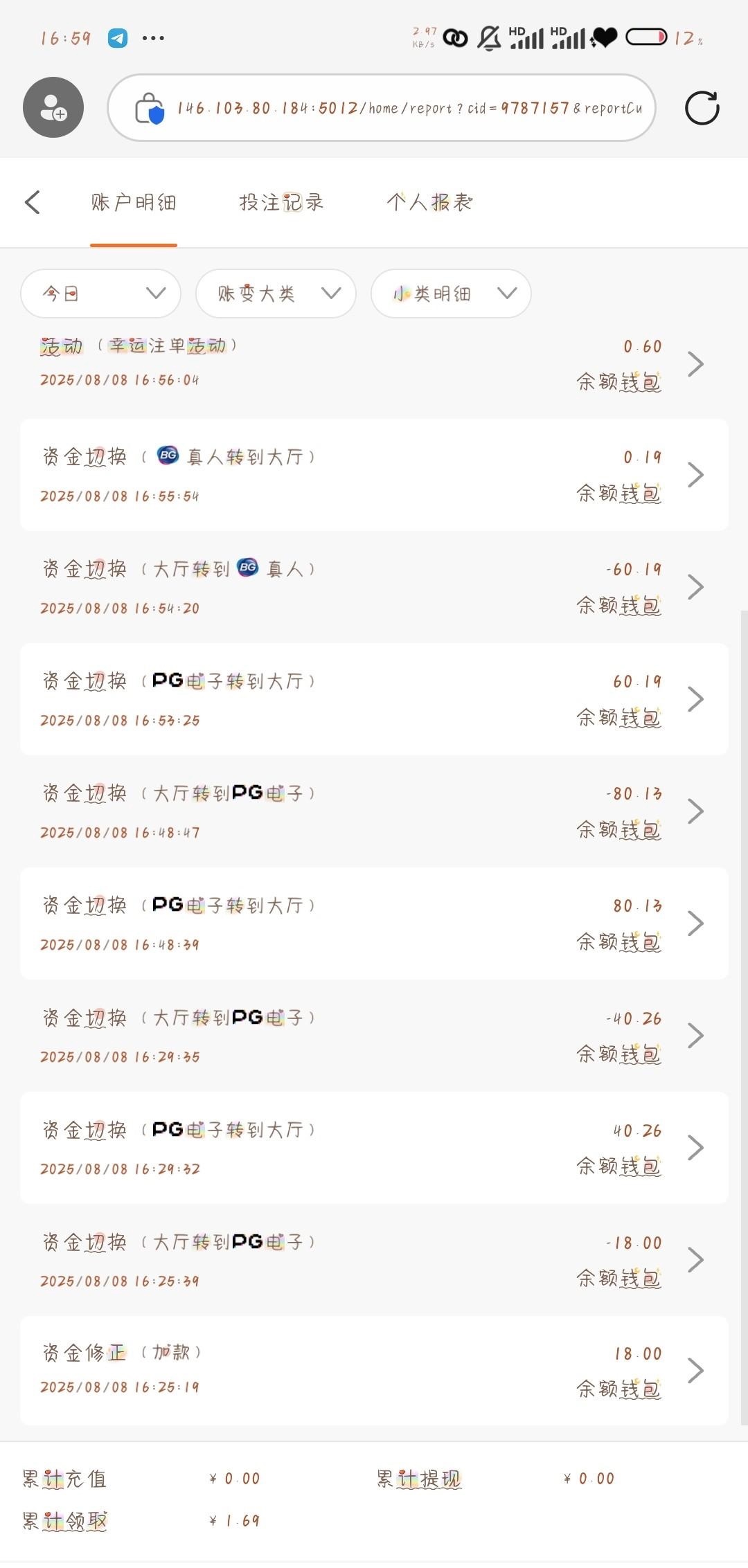
Task: Open the 大厅转到PG电子 -18.00 record
Action: click(x=374, y=1260)
